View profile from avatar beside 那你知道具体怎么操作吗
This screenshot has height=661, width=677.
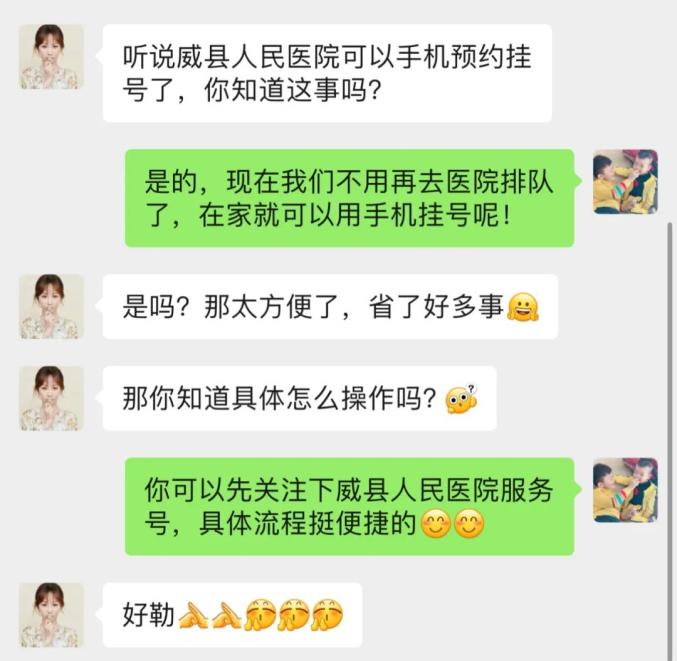51,398
